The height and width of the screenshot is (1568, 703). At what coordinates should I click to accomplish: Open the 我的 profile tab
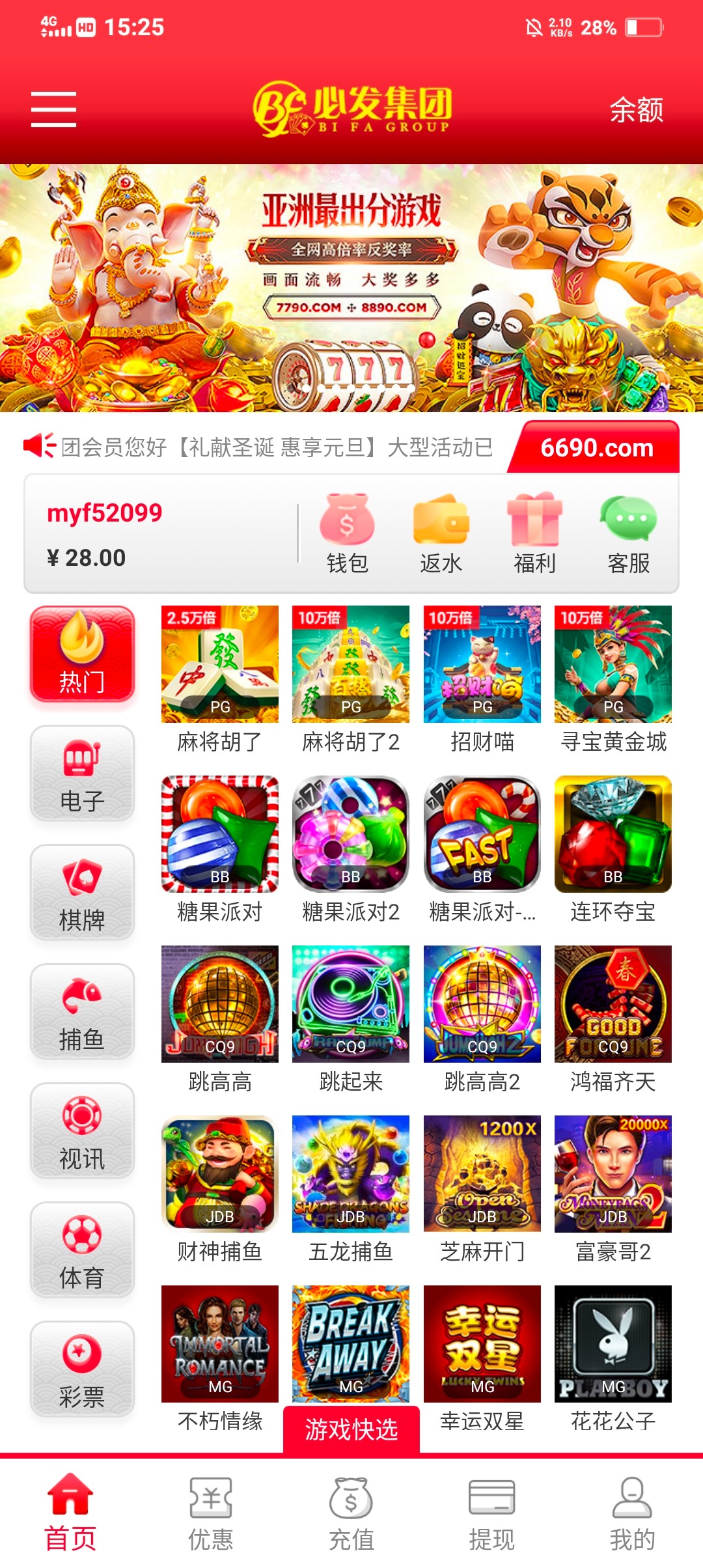632,1513
